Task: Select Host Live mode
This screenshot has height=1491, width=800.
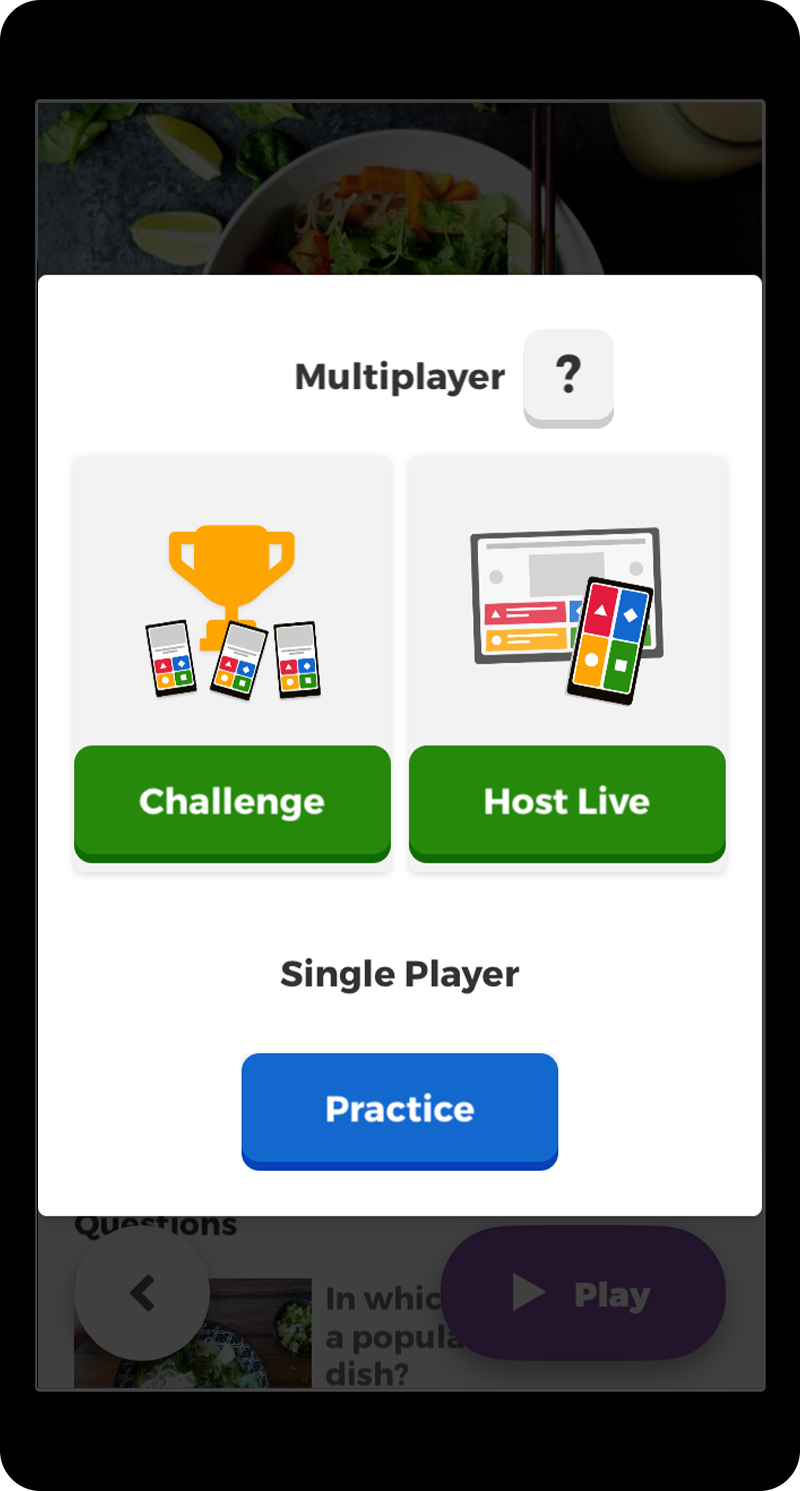Action: [567, 803]
